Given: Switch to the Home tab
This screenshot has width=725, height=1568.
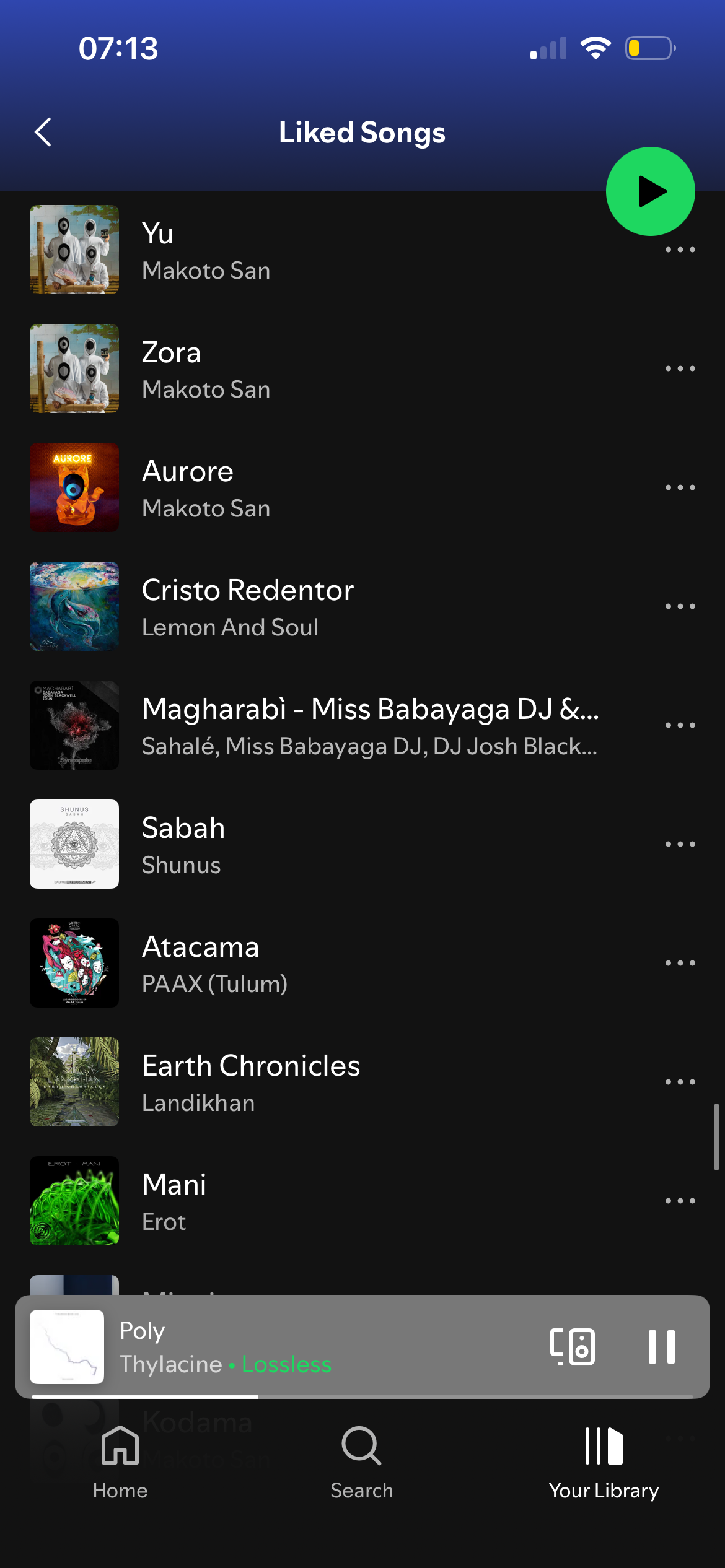Looking at the screenshot, I should click(120, 1461).
